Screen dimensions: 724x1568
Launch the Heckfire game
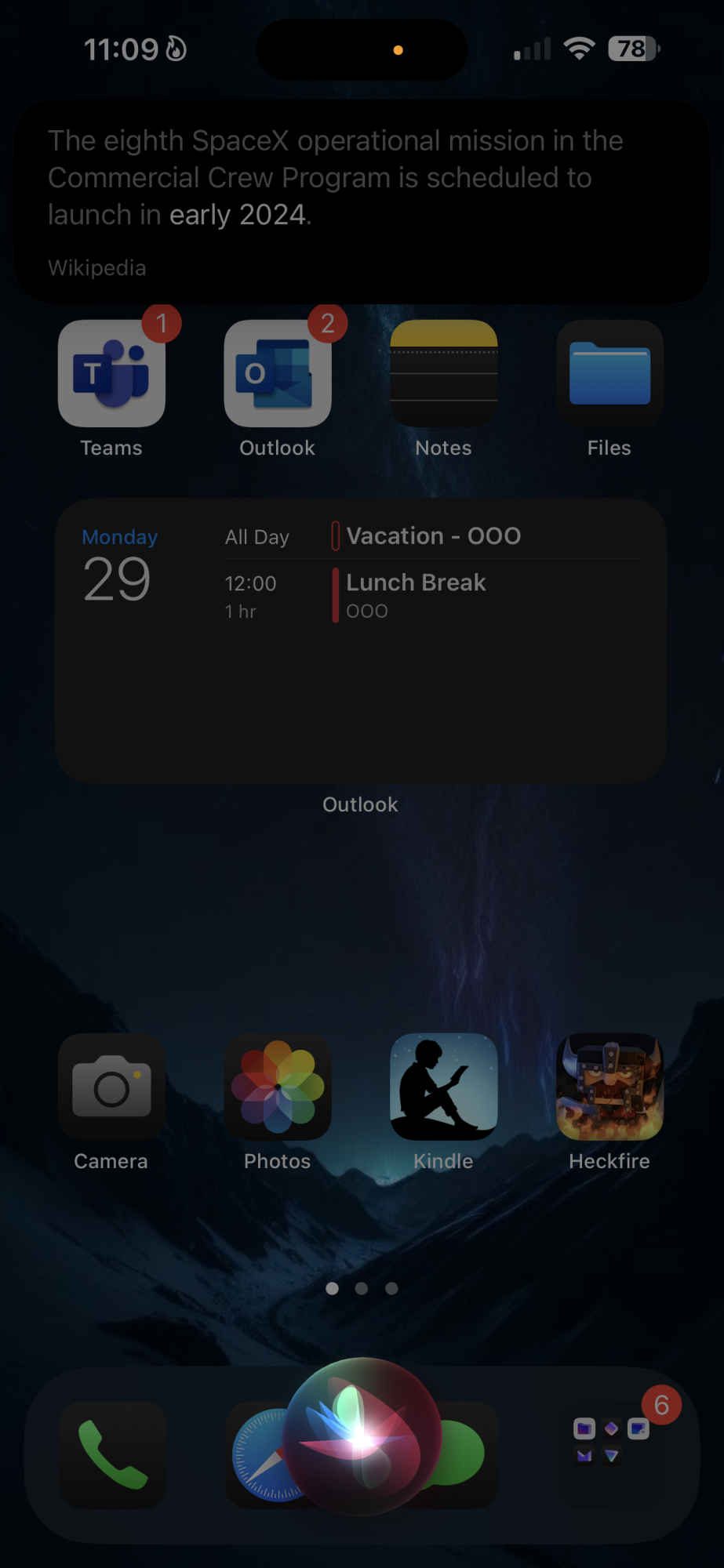609,1087
